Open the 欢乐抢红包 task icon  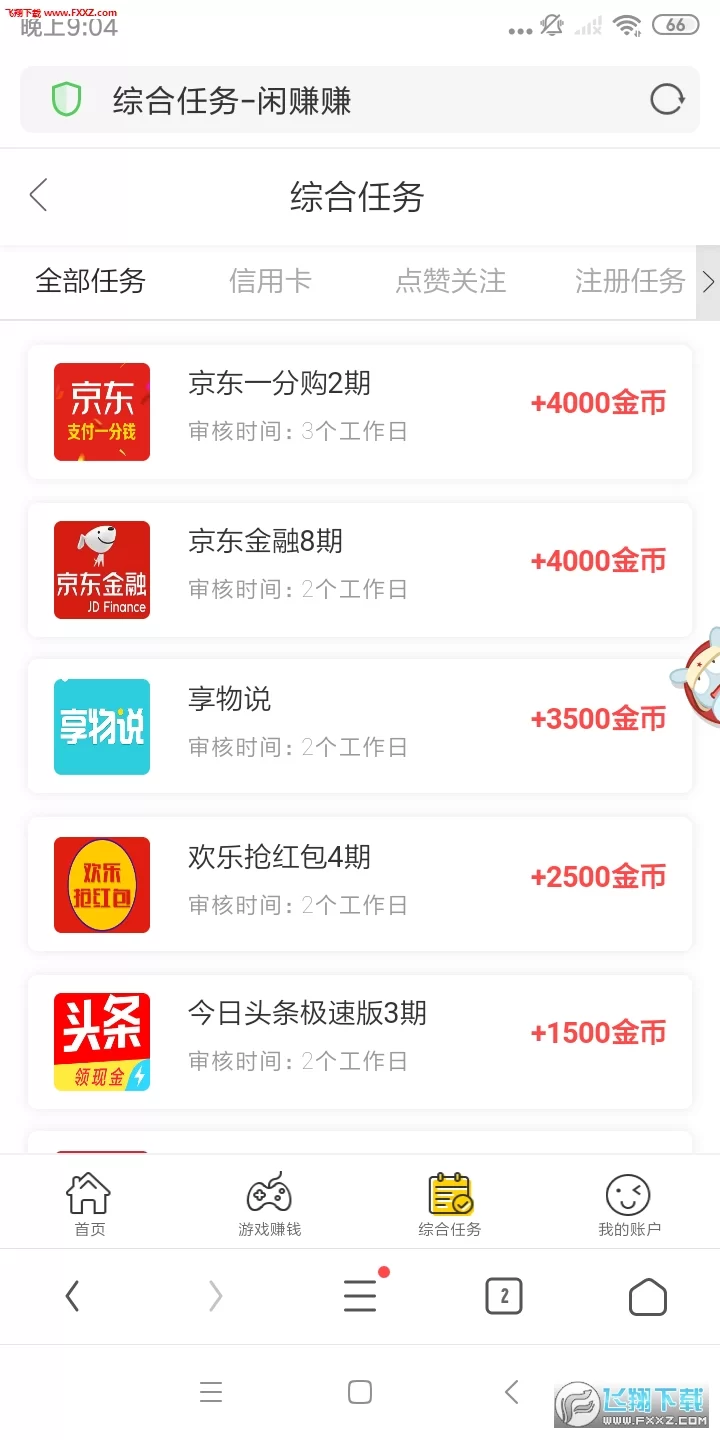tap(101, 885)
